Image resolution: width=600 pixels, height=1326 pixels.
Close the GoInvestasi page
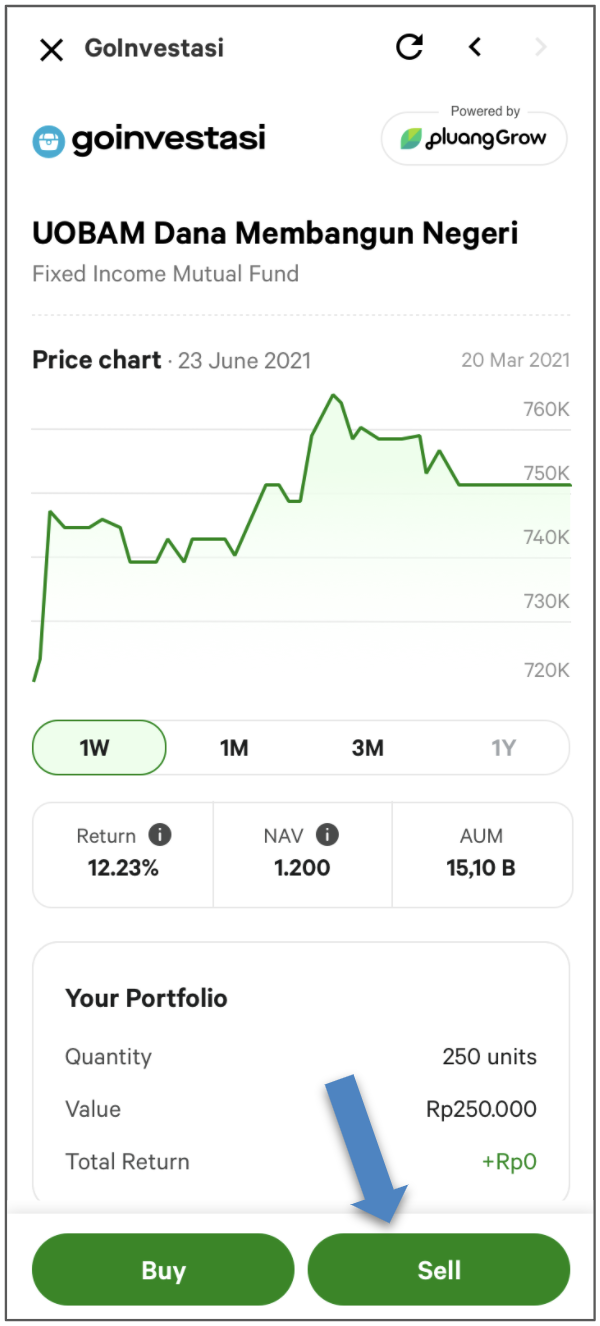(51, 49)
